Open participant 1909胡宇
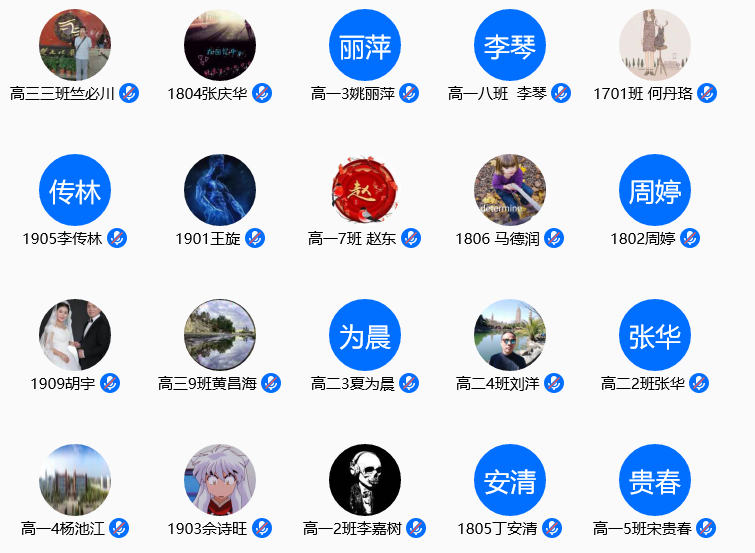 click(75, 335)
